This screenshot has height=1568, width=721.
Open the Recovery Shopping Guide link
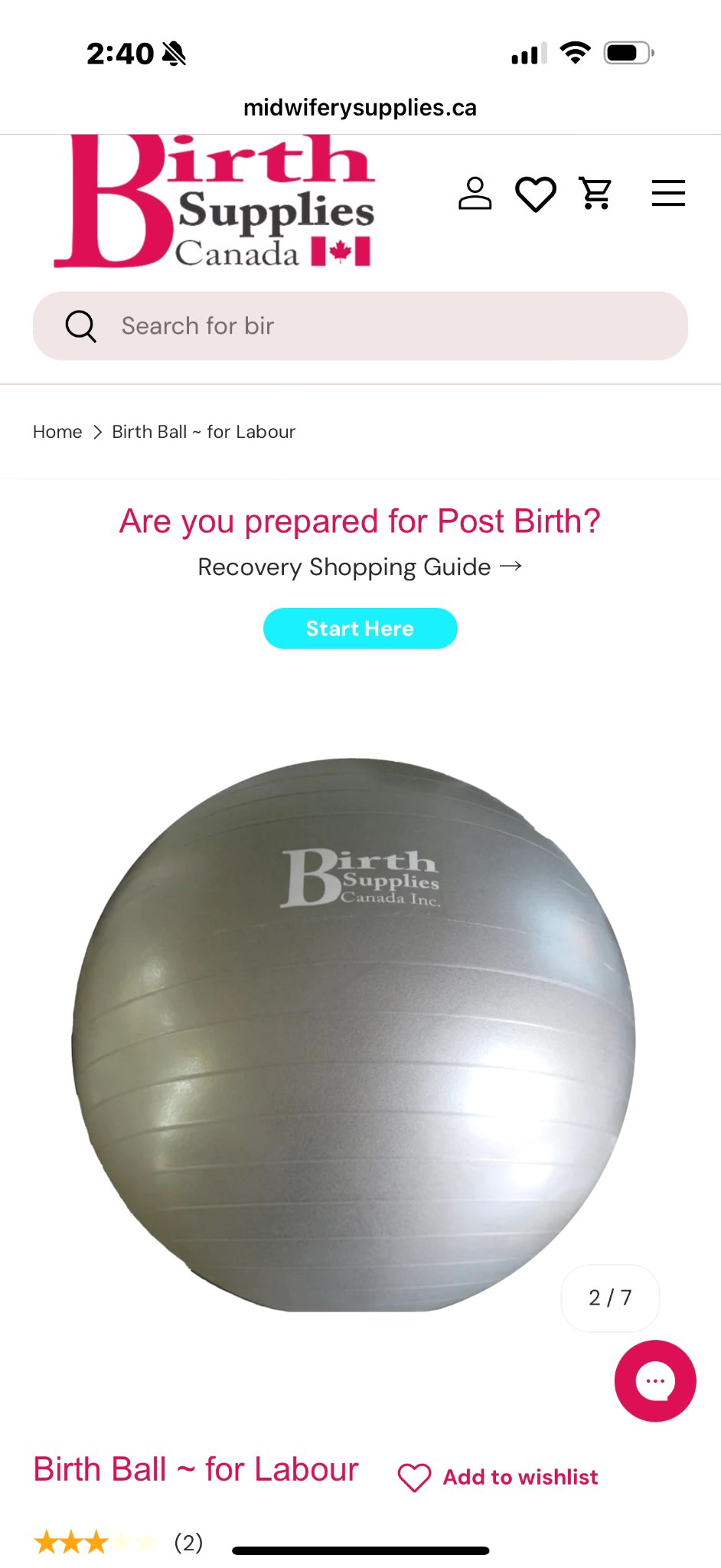(360, 567)
